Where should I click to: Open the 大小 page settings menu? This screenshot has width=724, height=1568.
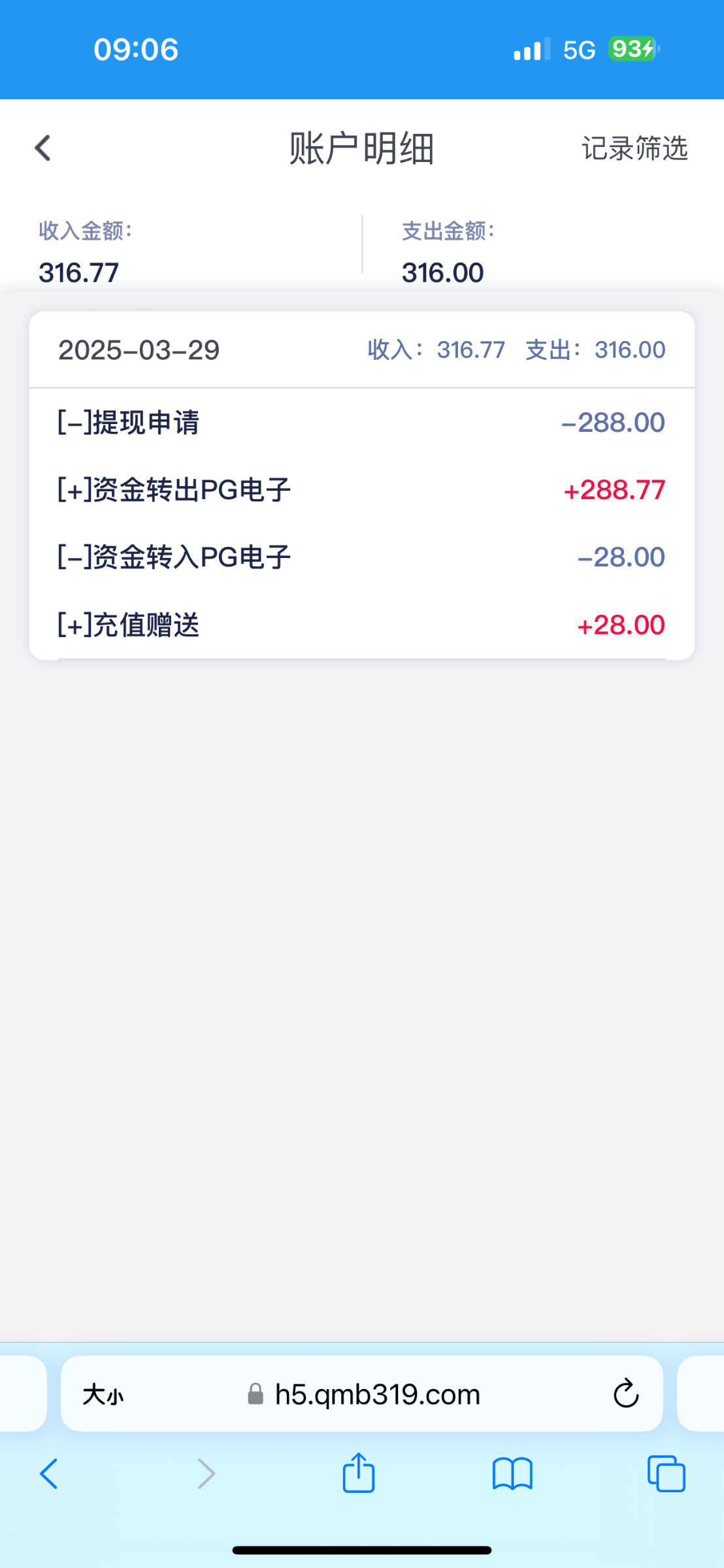point(103,1395)
